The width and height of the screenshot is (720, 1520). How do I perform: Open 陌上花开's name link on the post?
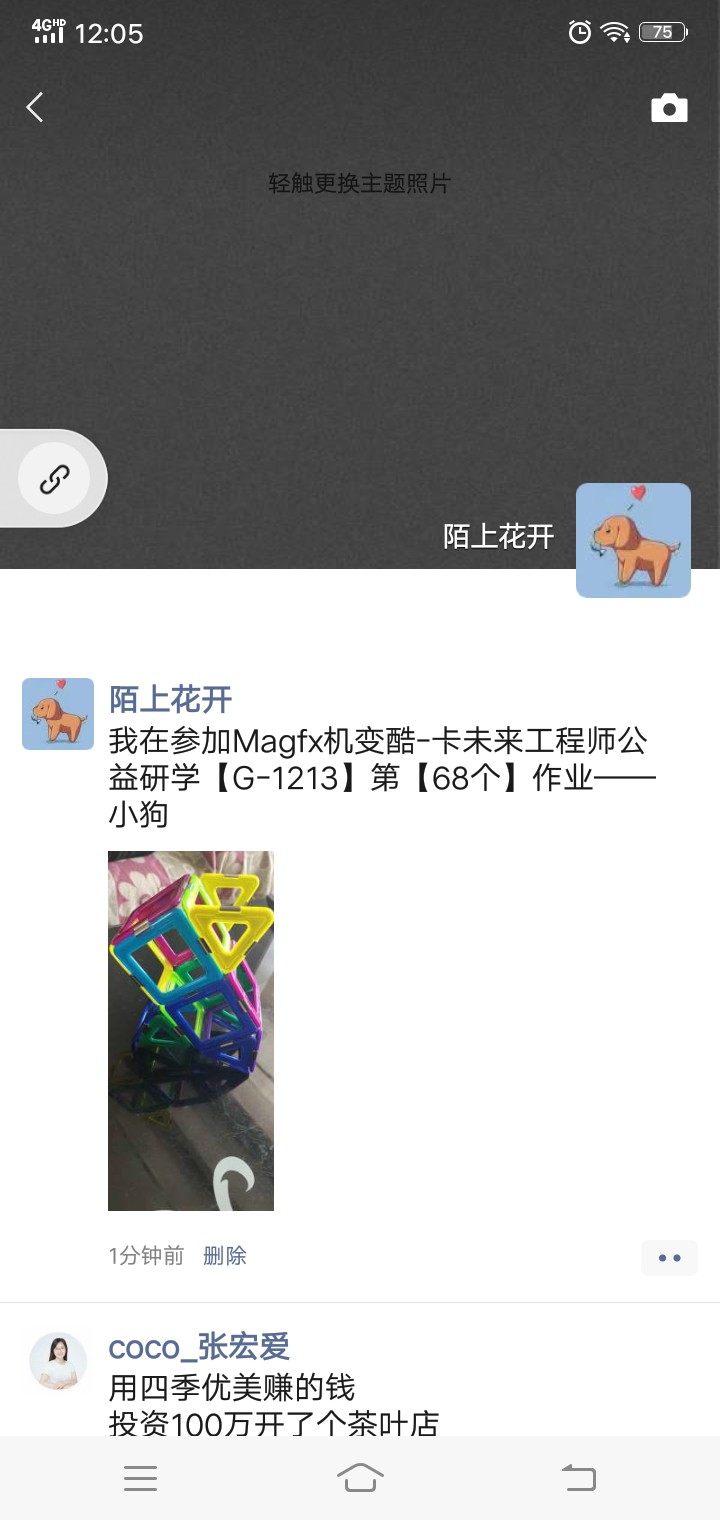pyautogui.click(x=170, y=699)
